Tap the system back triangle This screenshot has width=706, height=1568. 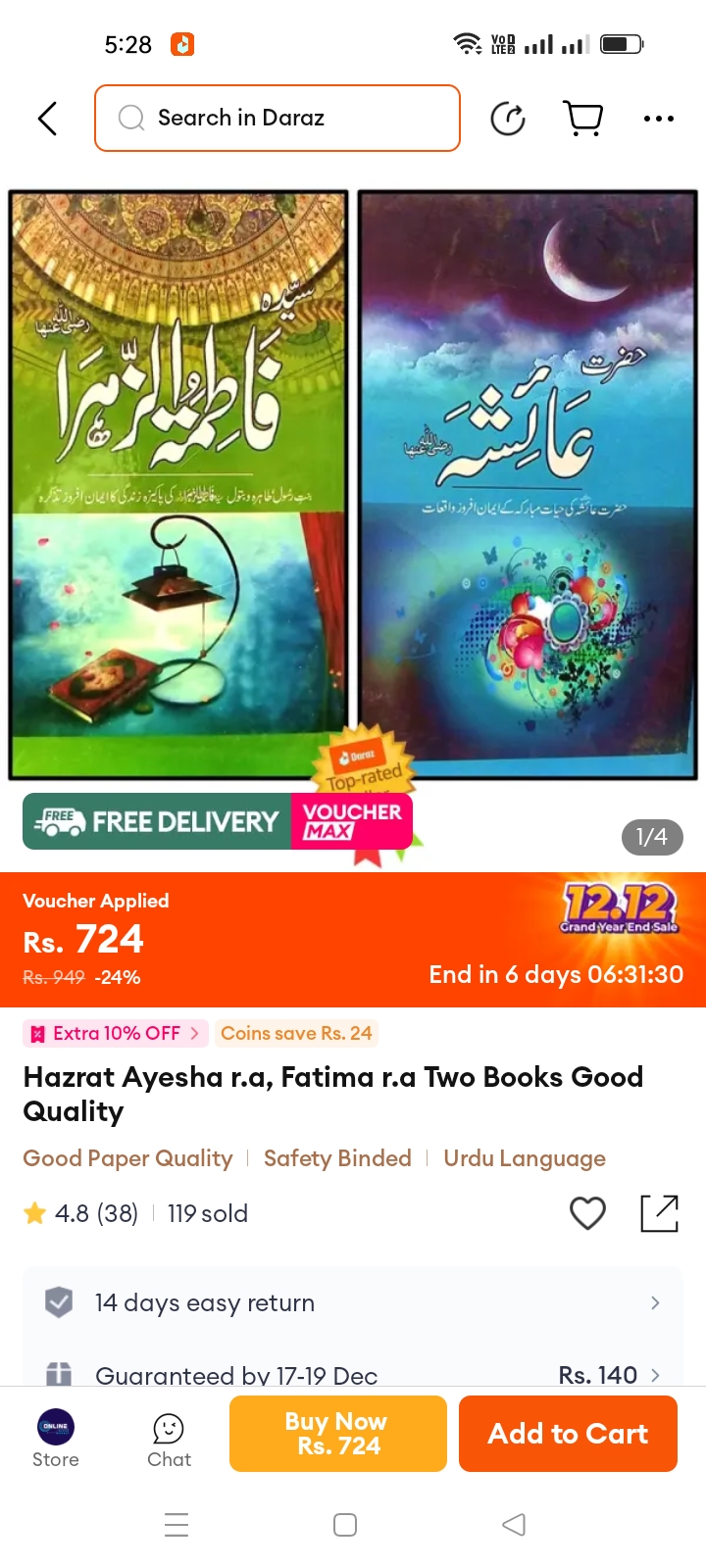click(514, 1525)
